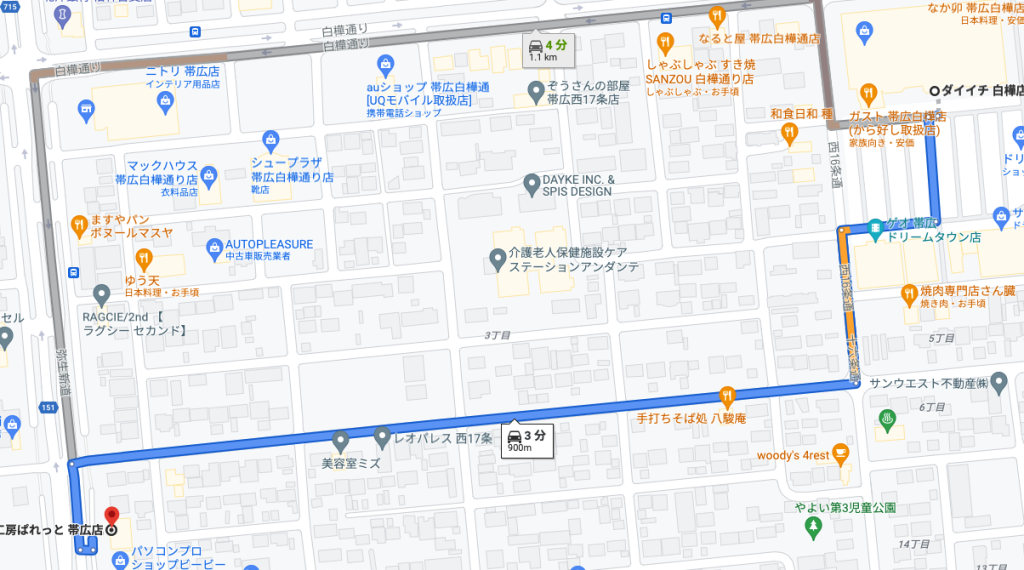Select the マックハウス 帯広白樺通り店 pin
Image resolution: width=1024 pixels, height=570 pixels.
209,176
